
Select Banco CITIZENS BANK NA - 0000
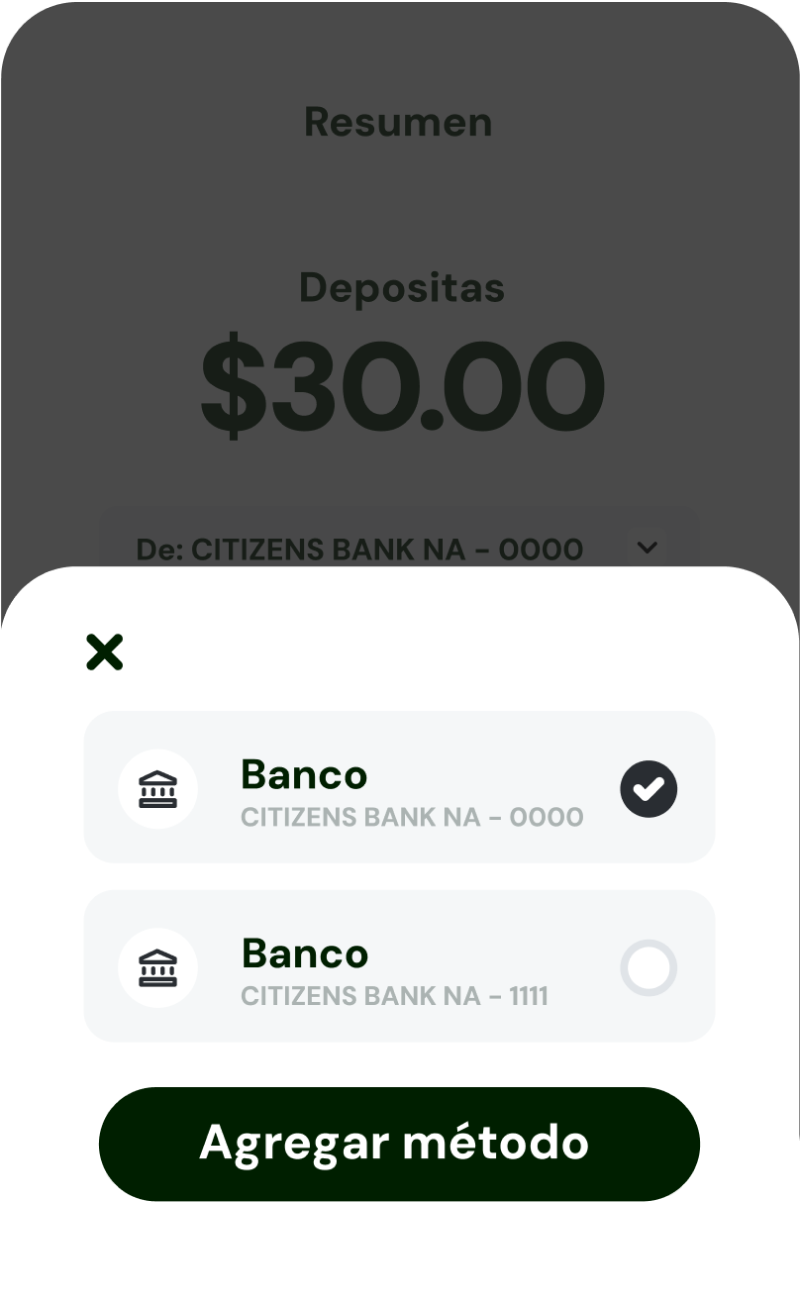click(399, 787)
